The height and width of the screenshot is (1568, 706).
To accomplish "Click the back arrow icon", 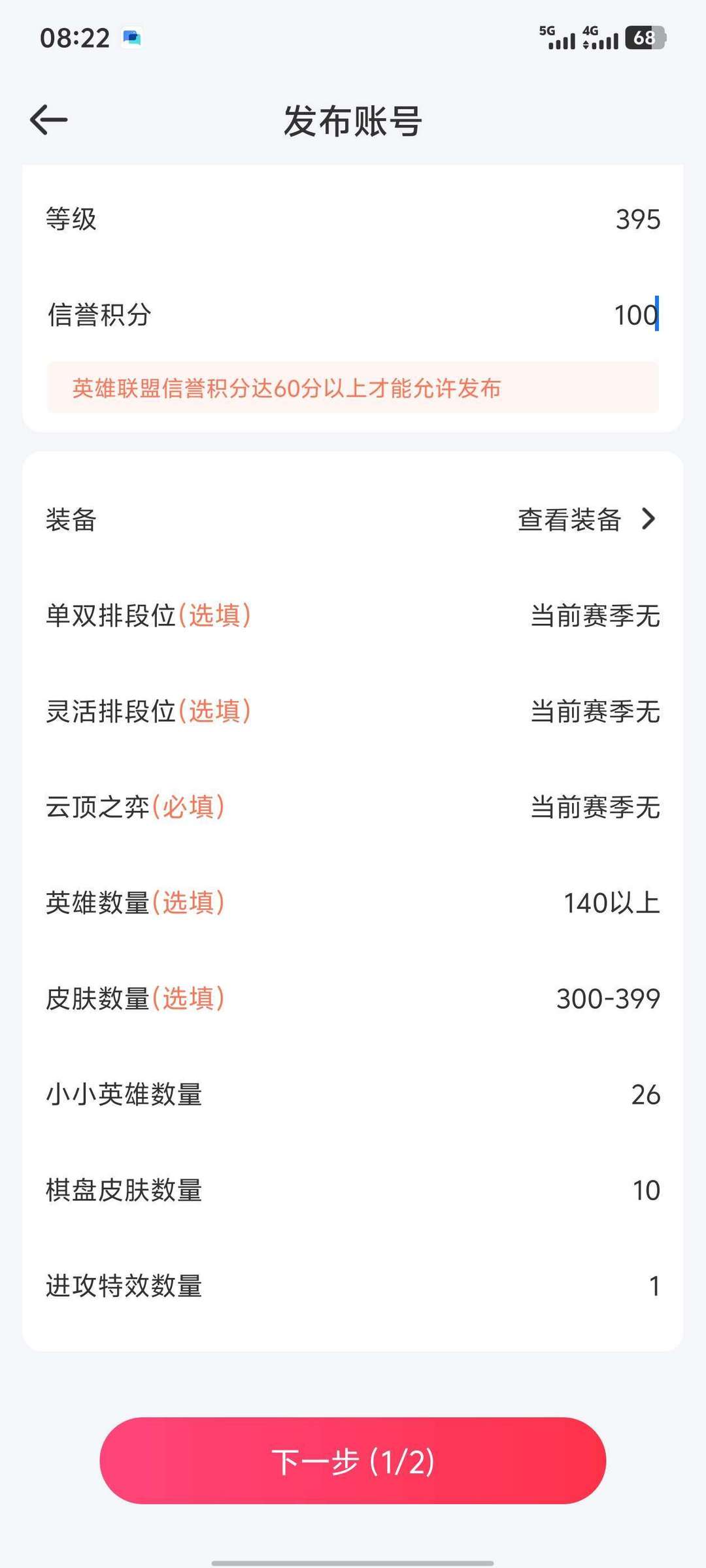I will 49,120.
